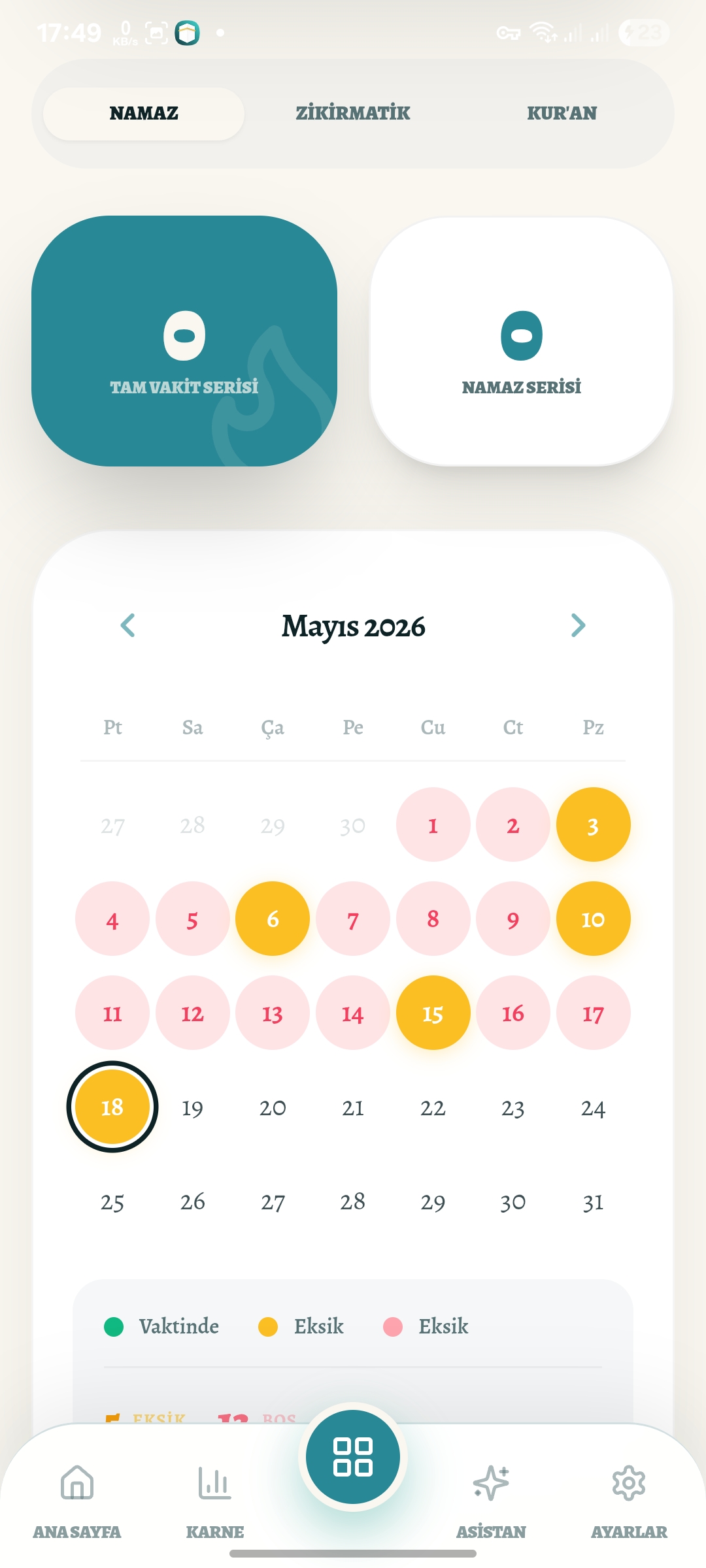
Task: Tap the center grid menu button
Action: [353, 1457]
